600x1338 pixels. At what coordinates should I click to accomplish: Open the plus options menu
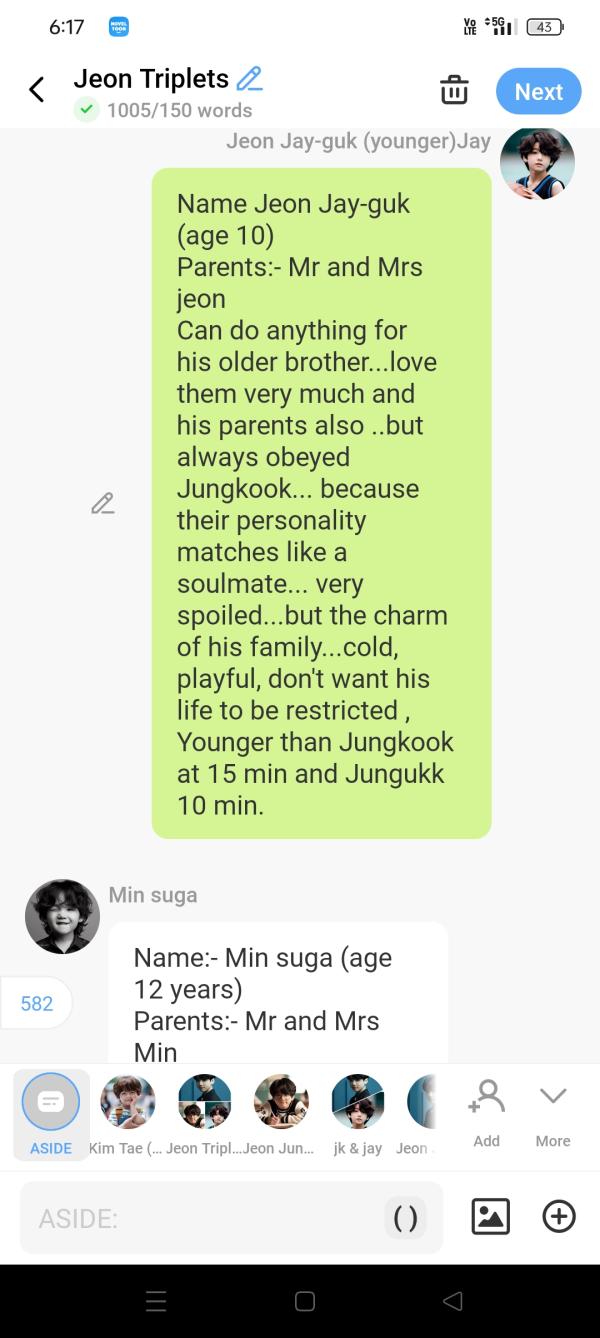pos(558,1216)
